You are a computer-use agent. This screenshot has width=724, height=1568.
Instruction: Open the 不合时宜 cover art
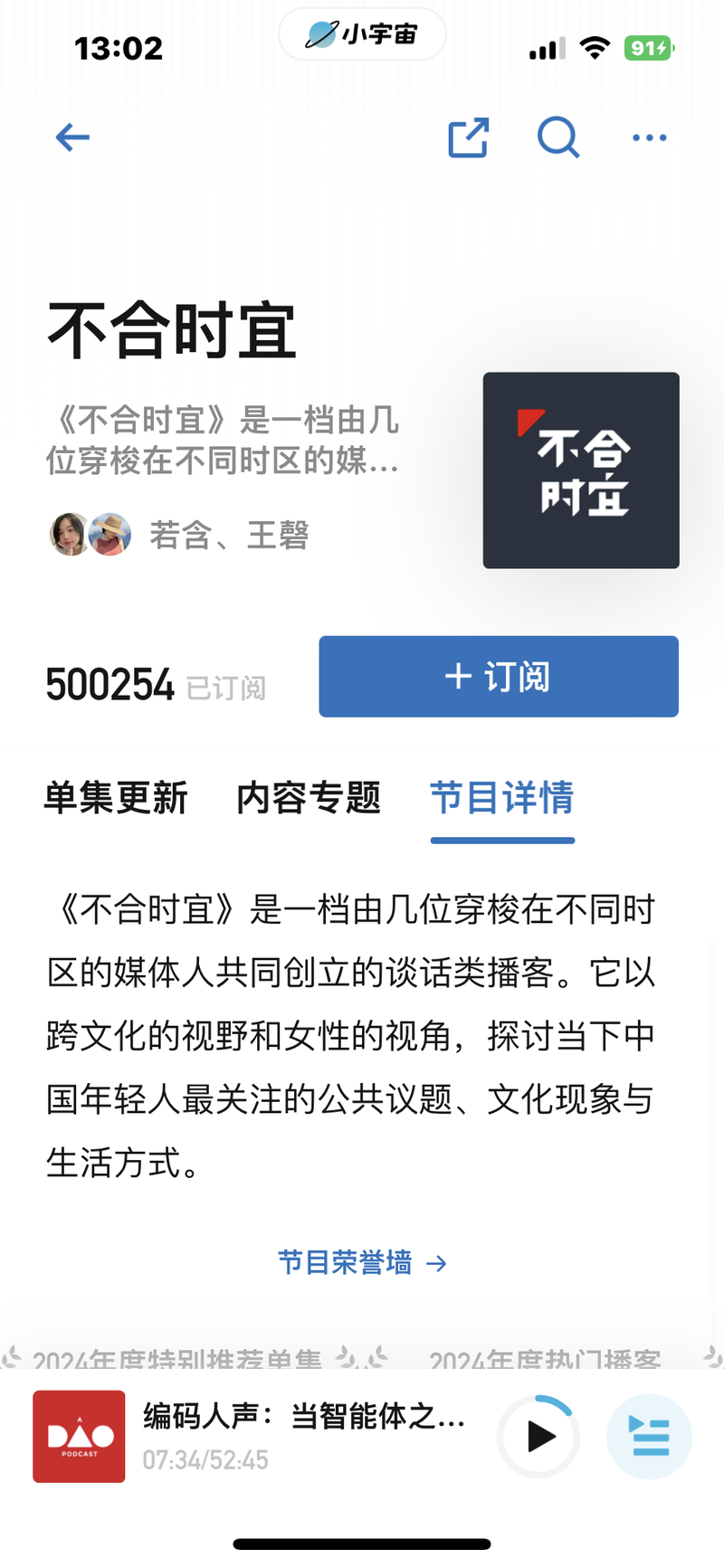581,470
